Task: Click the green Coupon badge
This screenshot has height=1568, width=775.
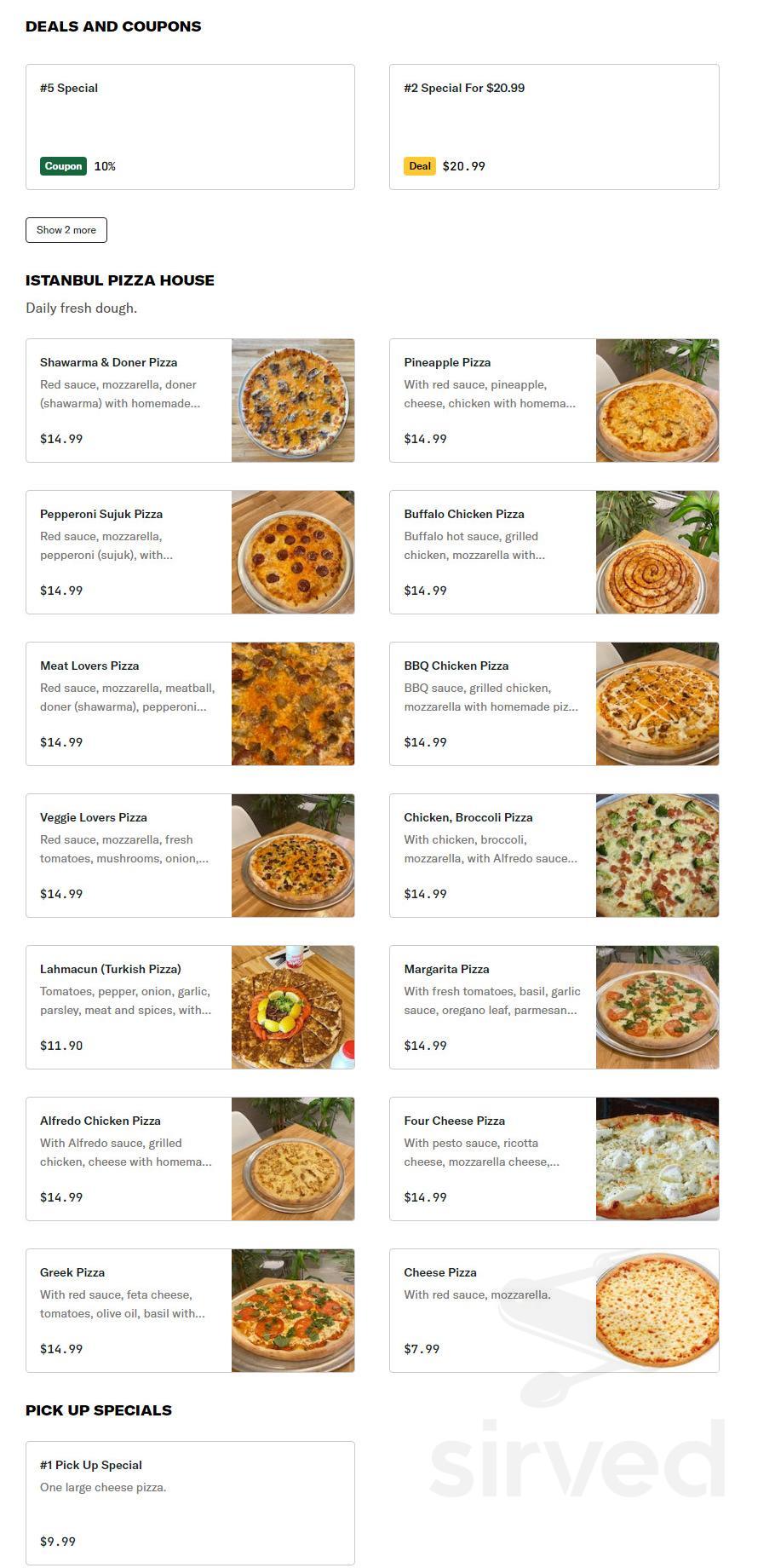Action: pos(63,166)
